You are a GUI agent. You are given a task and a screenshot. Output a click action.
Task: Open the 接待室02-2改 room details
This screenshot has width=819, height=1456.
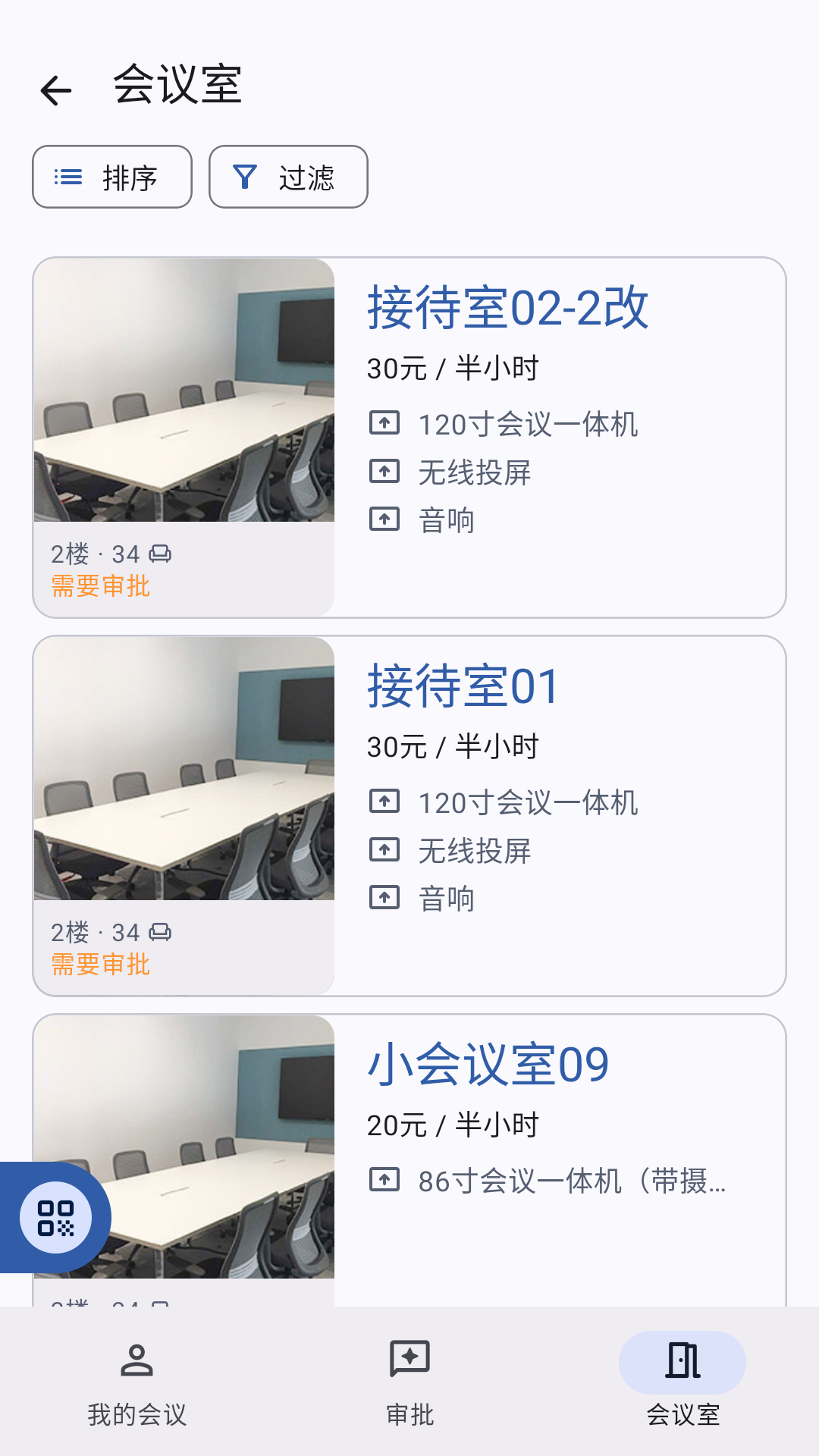coord(507,309)
